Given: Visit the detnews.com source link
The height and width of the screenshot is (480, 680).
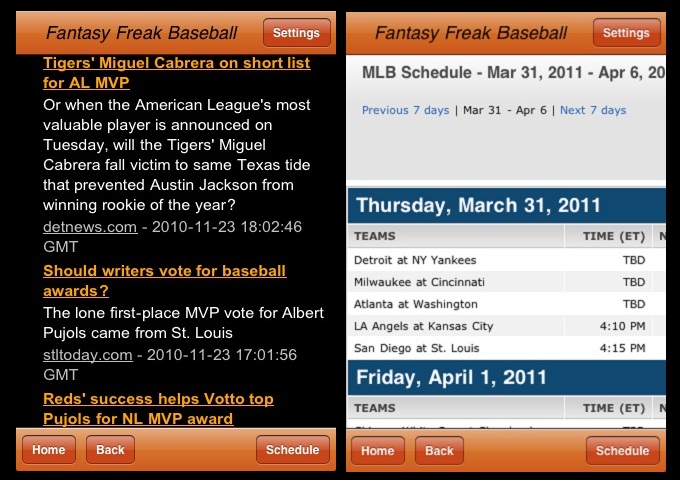Looking at the screenshot, I should click(x=90, y=227).
